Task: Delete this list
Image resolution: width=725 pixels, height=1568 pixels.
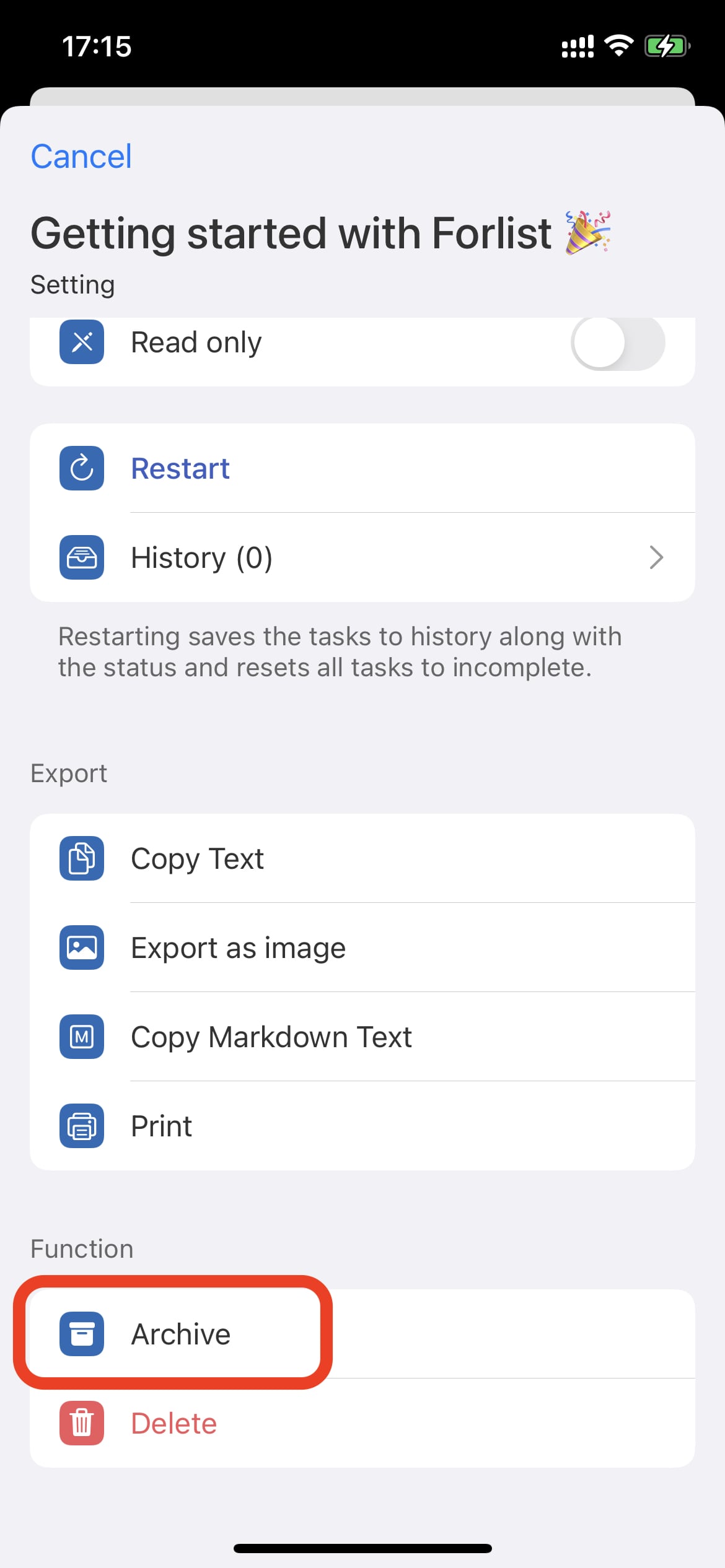Action: (x=362, y=1423)
